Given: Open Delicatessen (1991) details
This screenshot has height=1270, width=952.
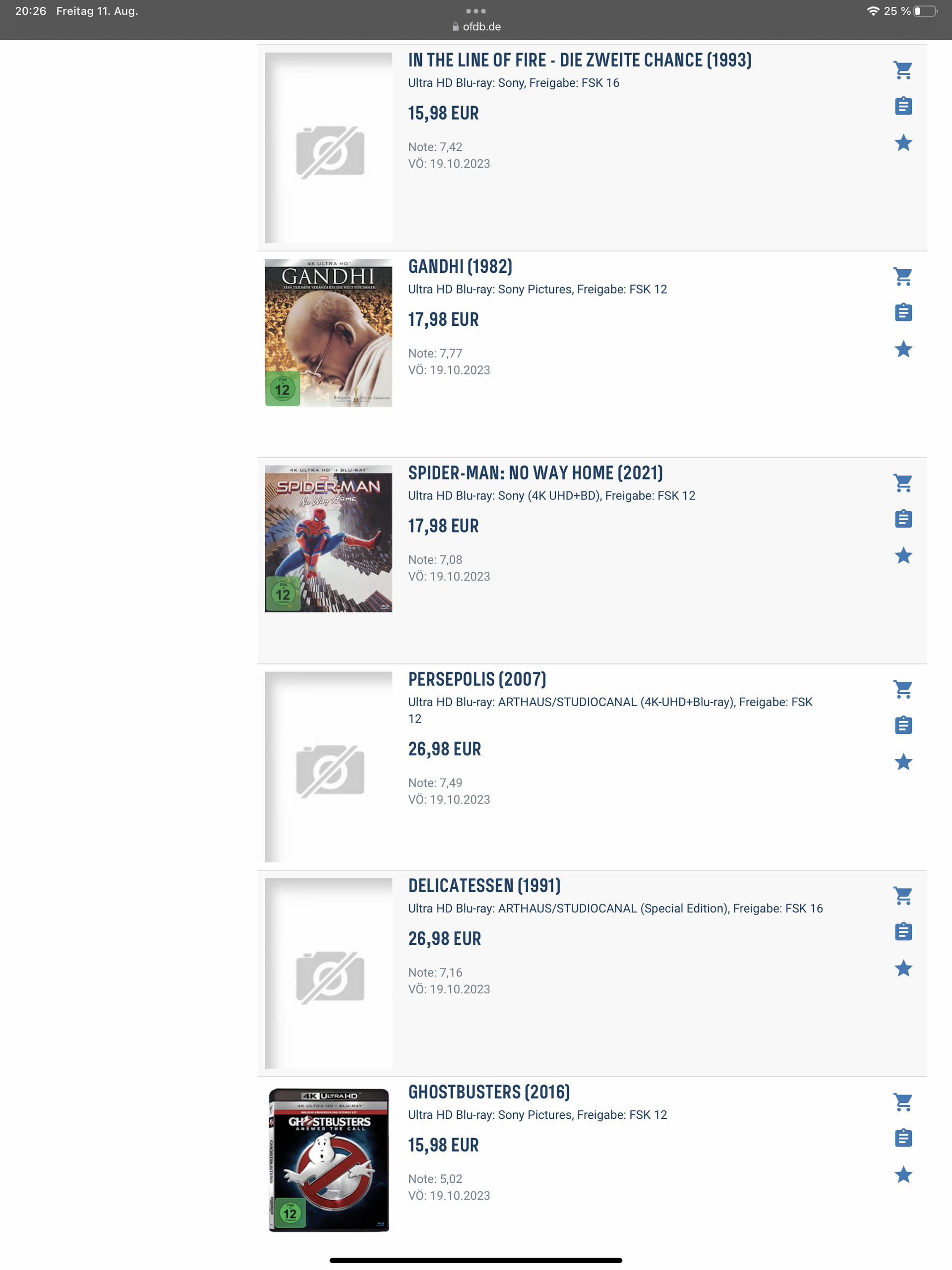Looking at the screenshot, I should (484, 886).
